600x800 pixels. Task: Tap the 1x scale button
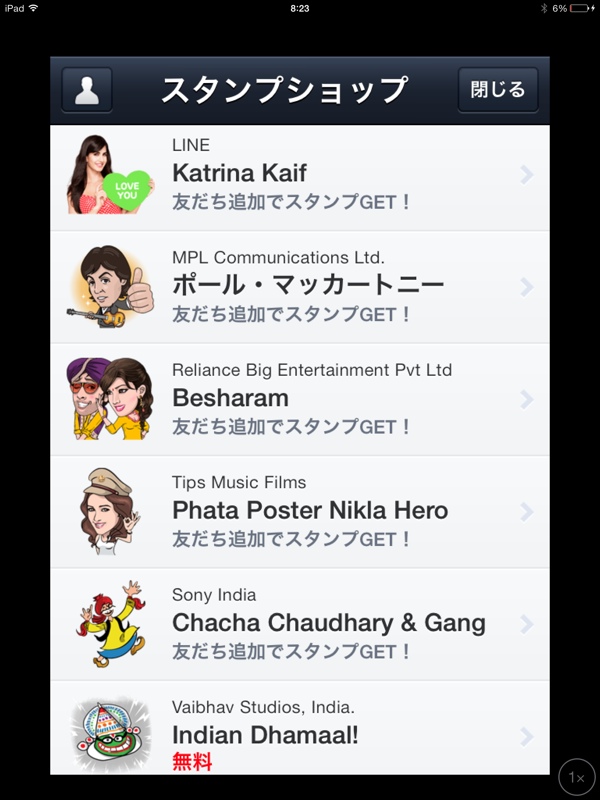point(577,777)
